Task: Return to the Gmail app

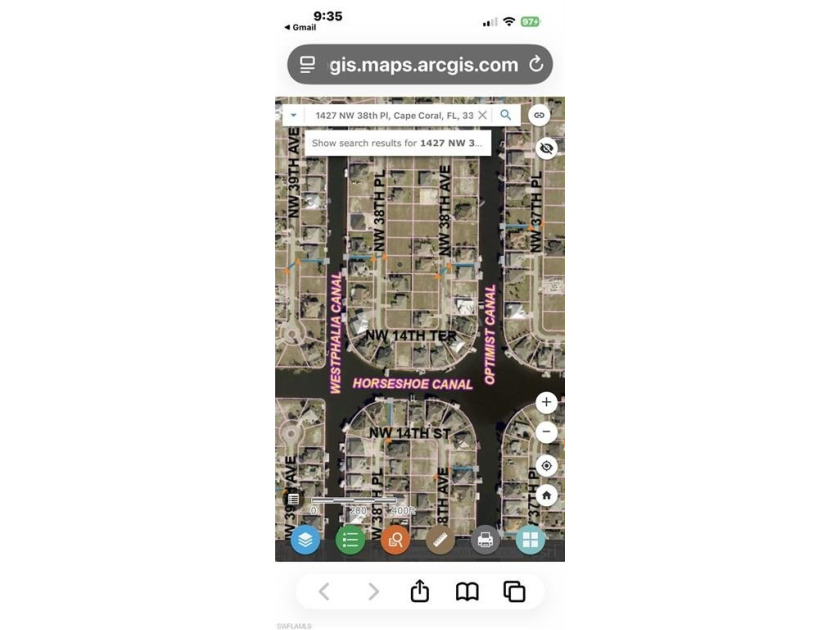Action: pyautogui.click(x=300, y=27)
